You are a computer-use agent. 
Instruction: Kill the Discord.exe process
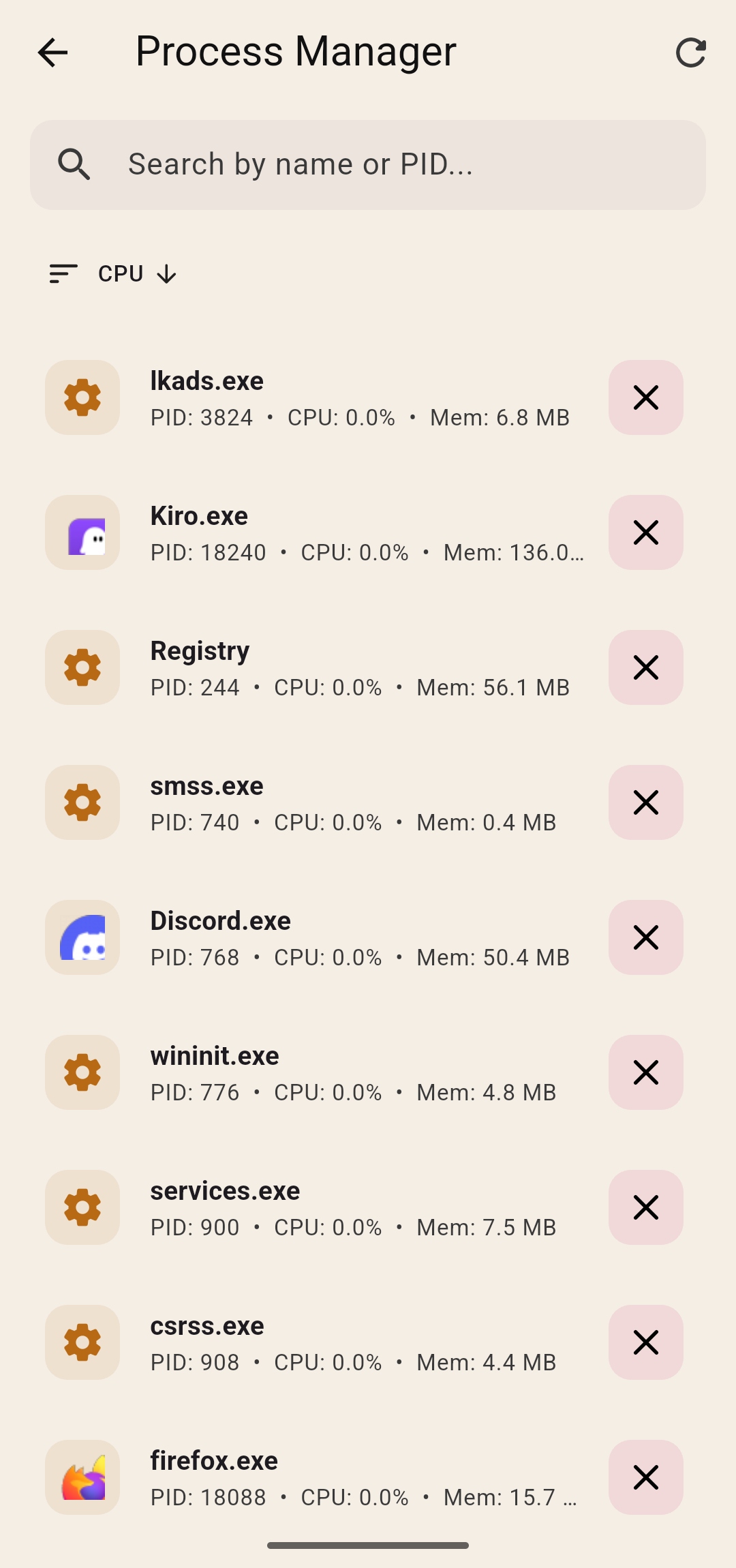(645, 937)
